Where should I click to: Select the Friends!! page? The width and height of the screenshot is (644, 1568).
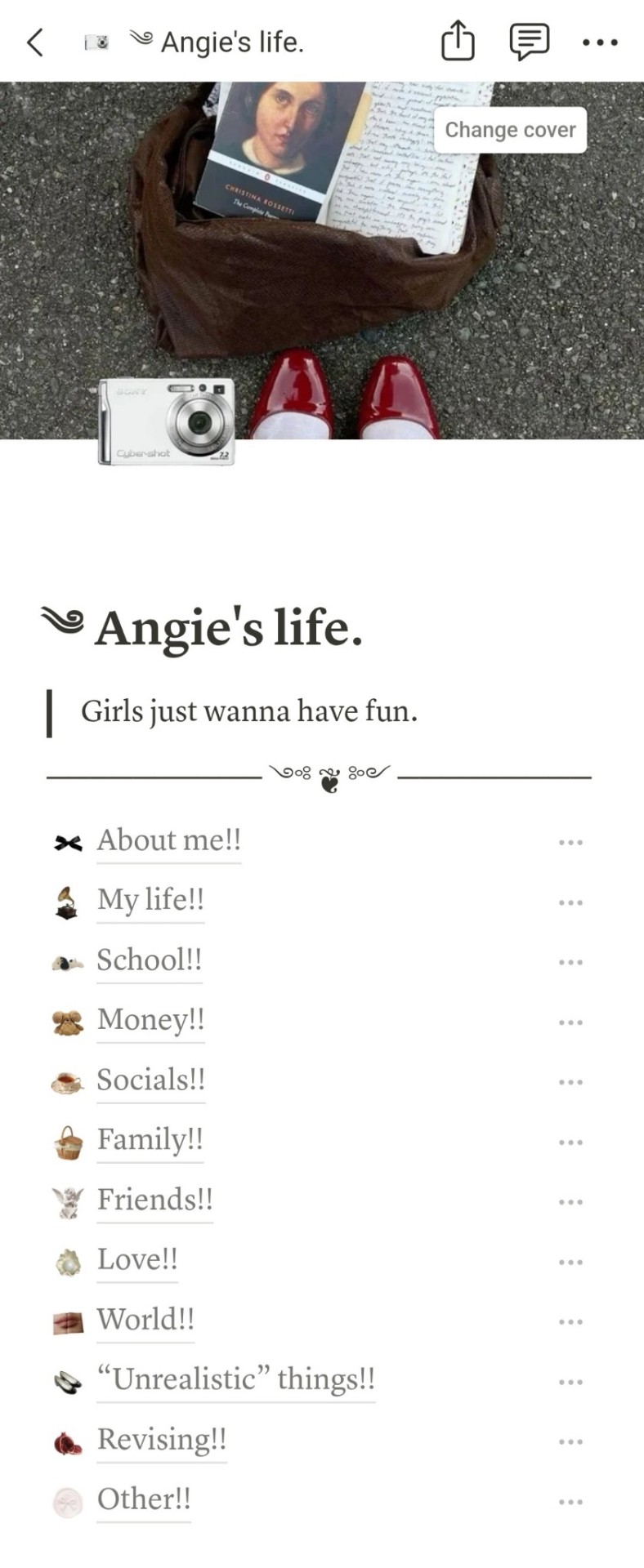pos(154,1200)
